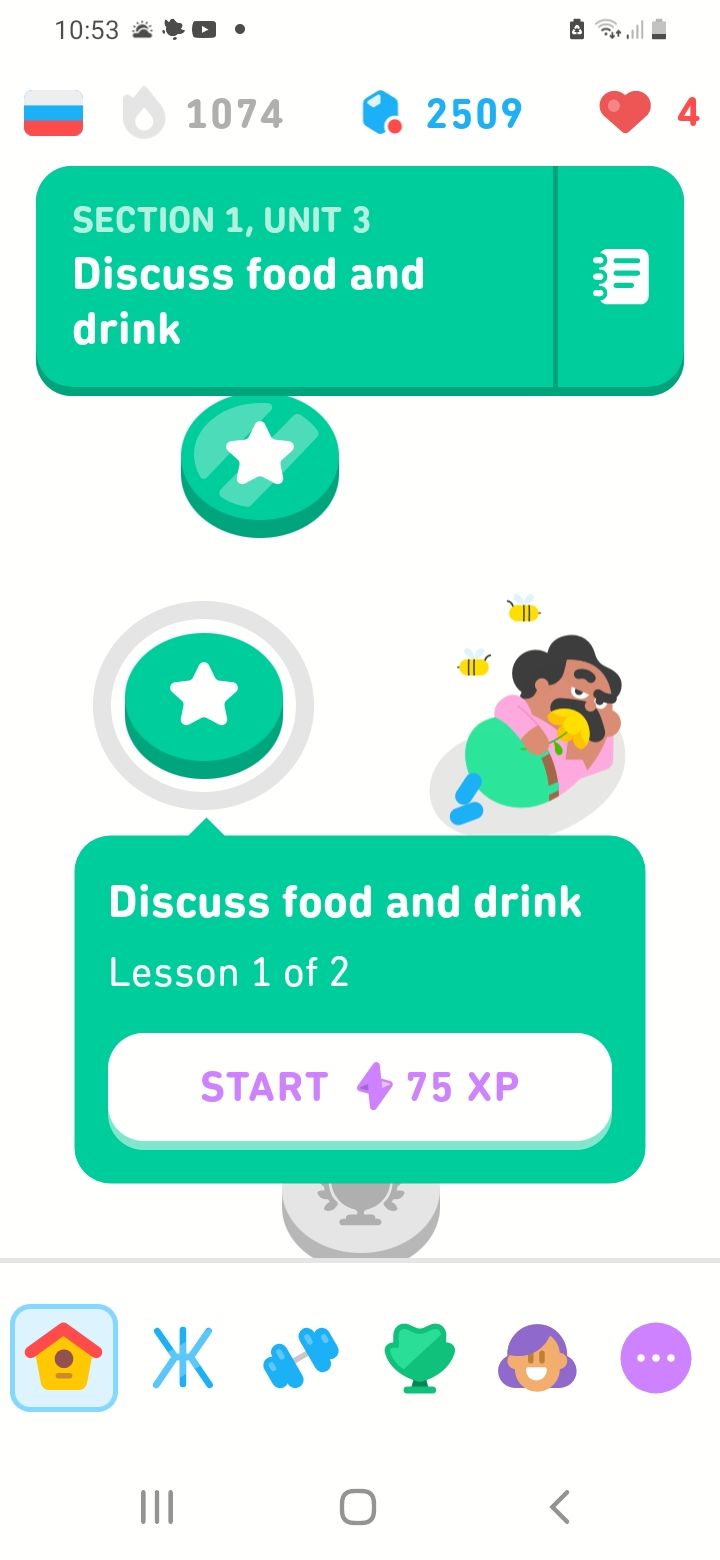Switch to the alphabet letters tab
This screenshot has width=720, height=1560.
point(183,1357)
